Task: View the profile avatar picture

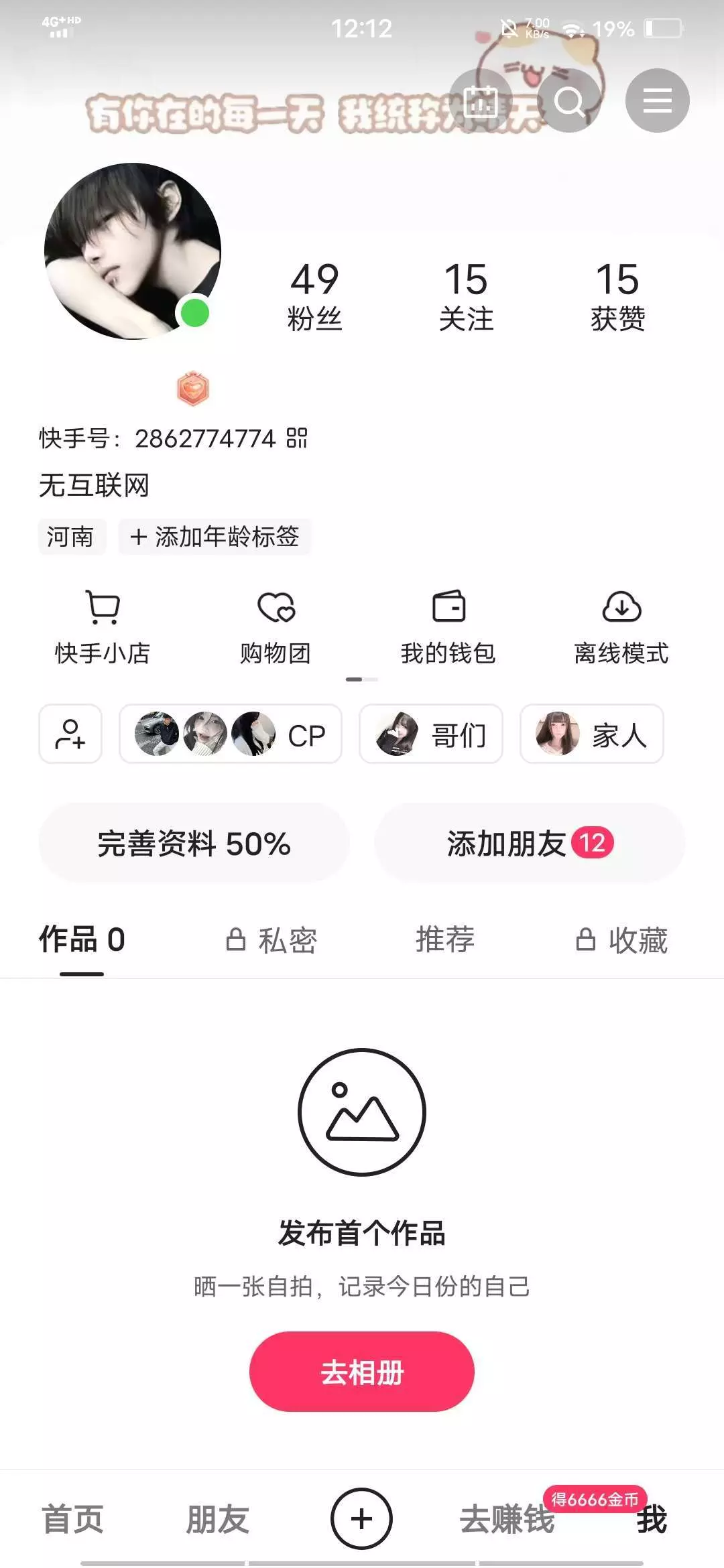Action: [x=133, y=251]
